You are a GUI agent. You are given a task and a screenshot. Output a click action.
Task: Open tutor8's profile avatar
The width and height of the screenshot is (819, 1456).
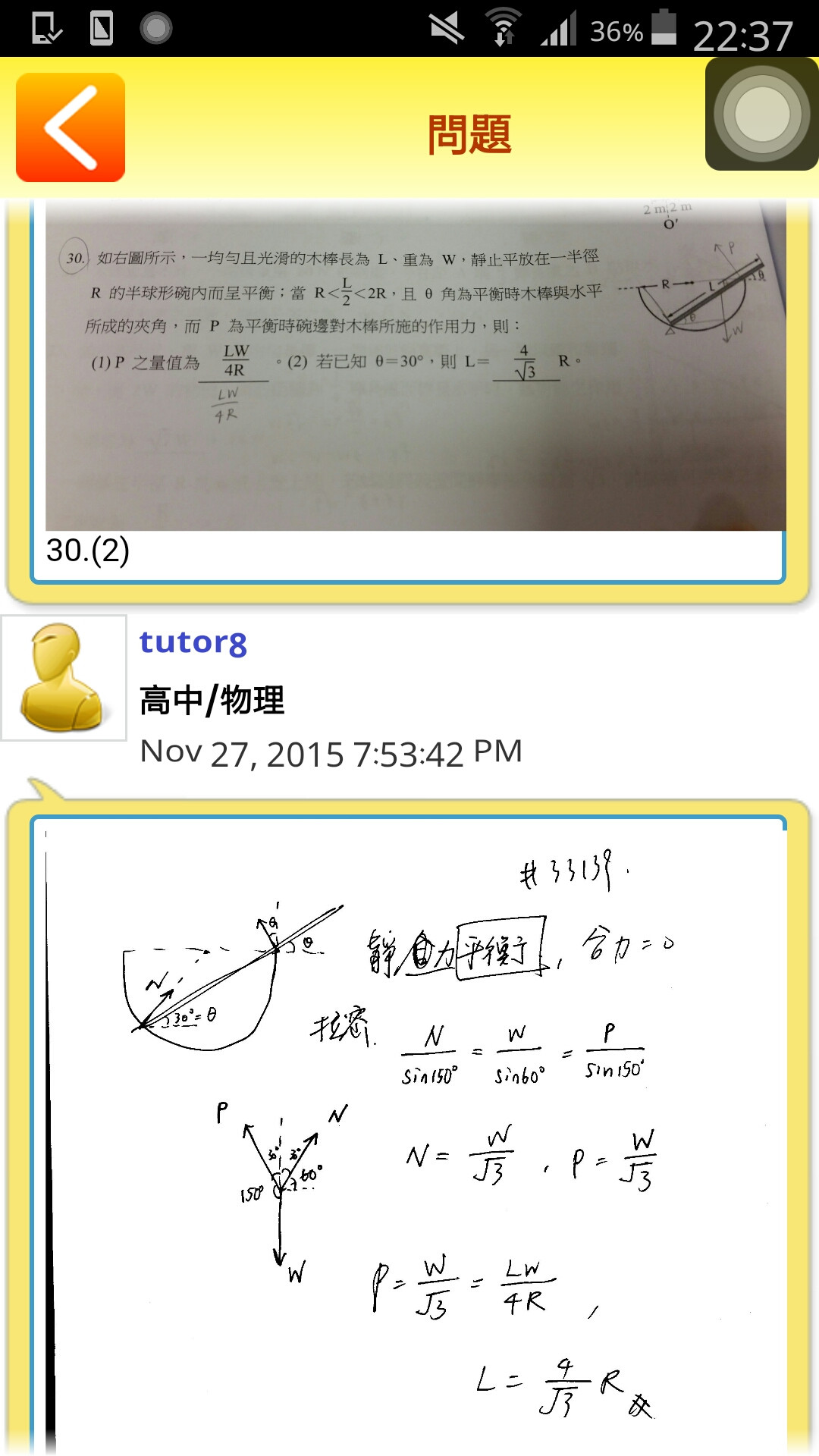point(64,677)
